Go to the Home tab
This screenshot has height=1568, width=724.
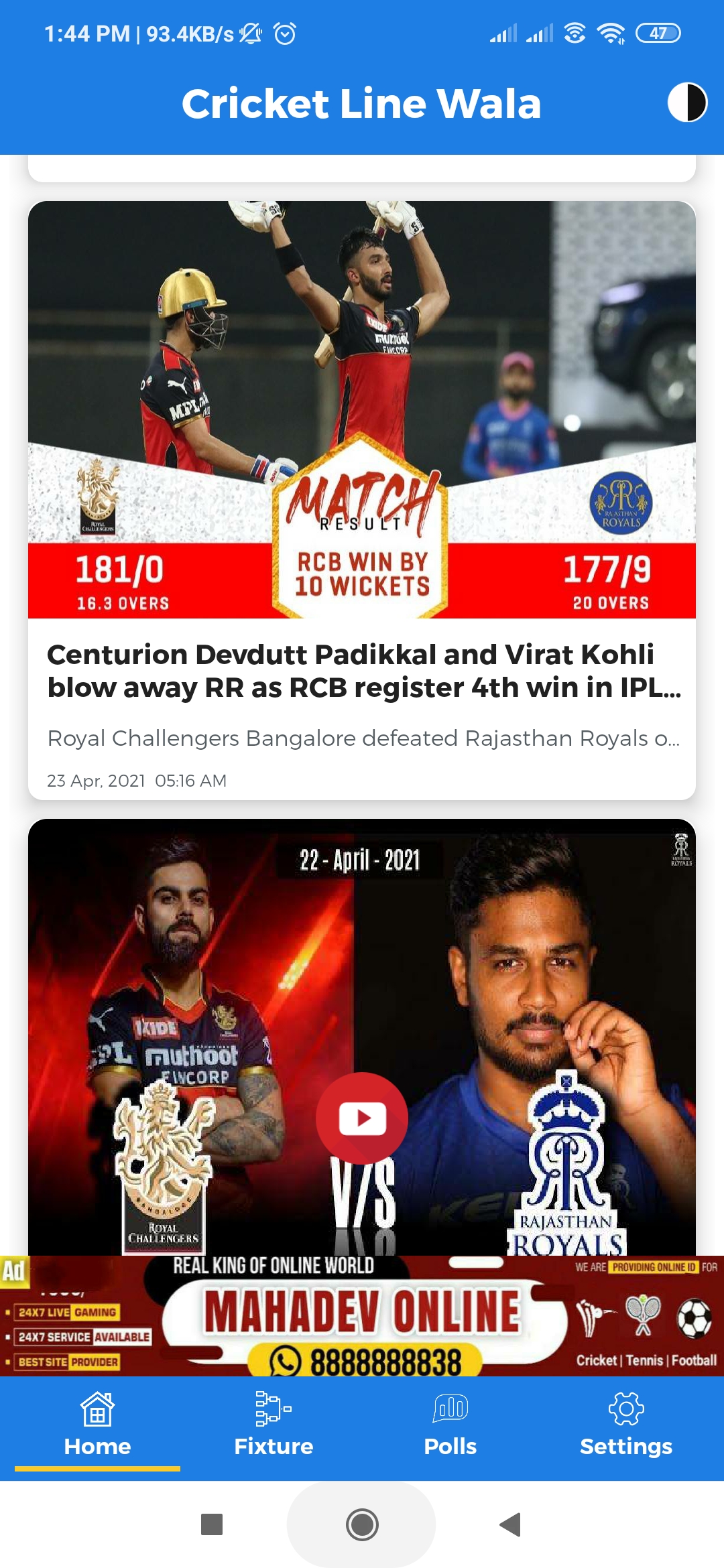pos(97,1425)
